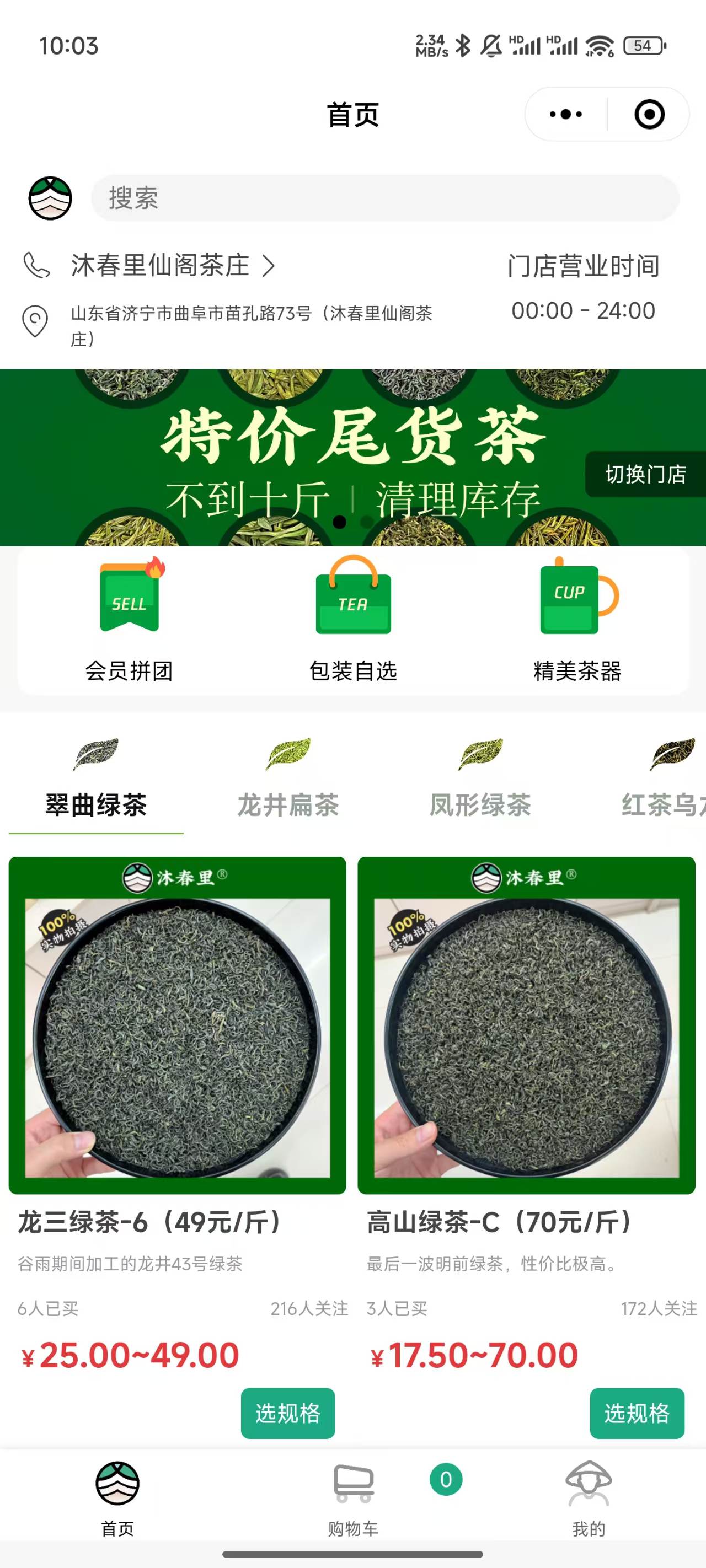
Task: Open 精美茶器 tea ware section
Action: click(x=577, y=621)
